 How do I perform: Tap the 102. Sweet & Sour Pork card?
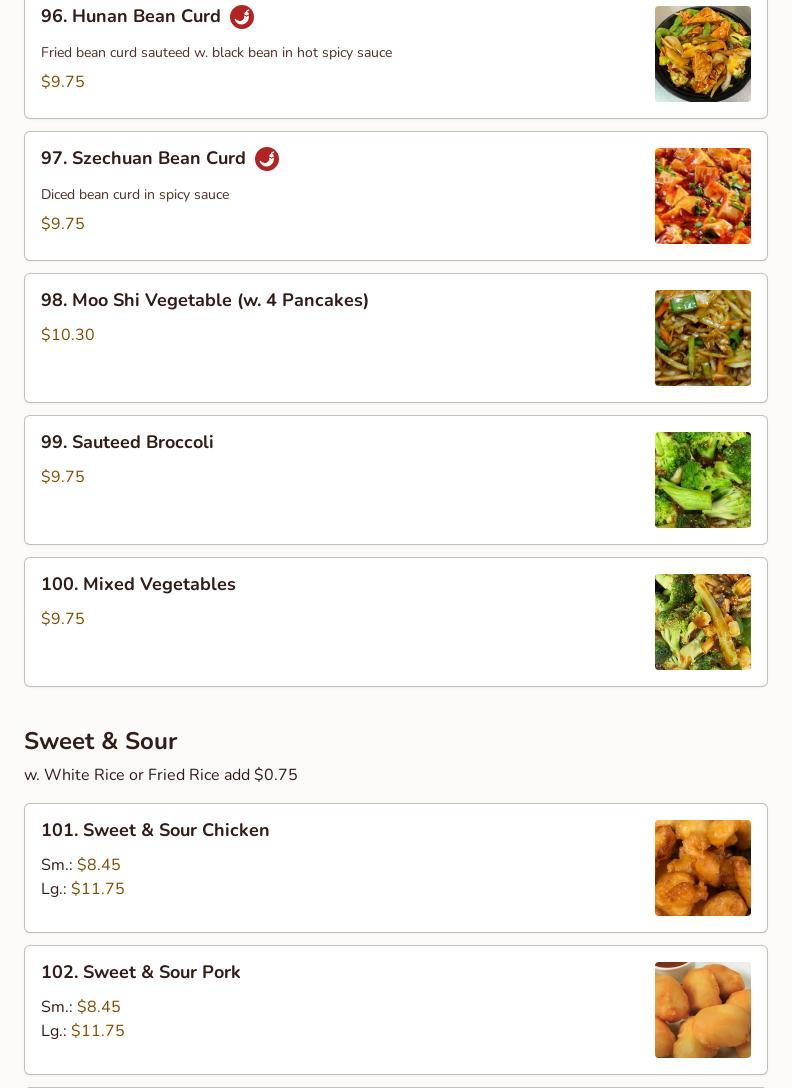coord(395,1010)
